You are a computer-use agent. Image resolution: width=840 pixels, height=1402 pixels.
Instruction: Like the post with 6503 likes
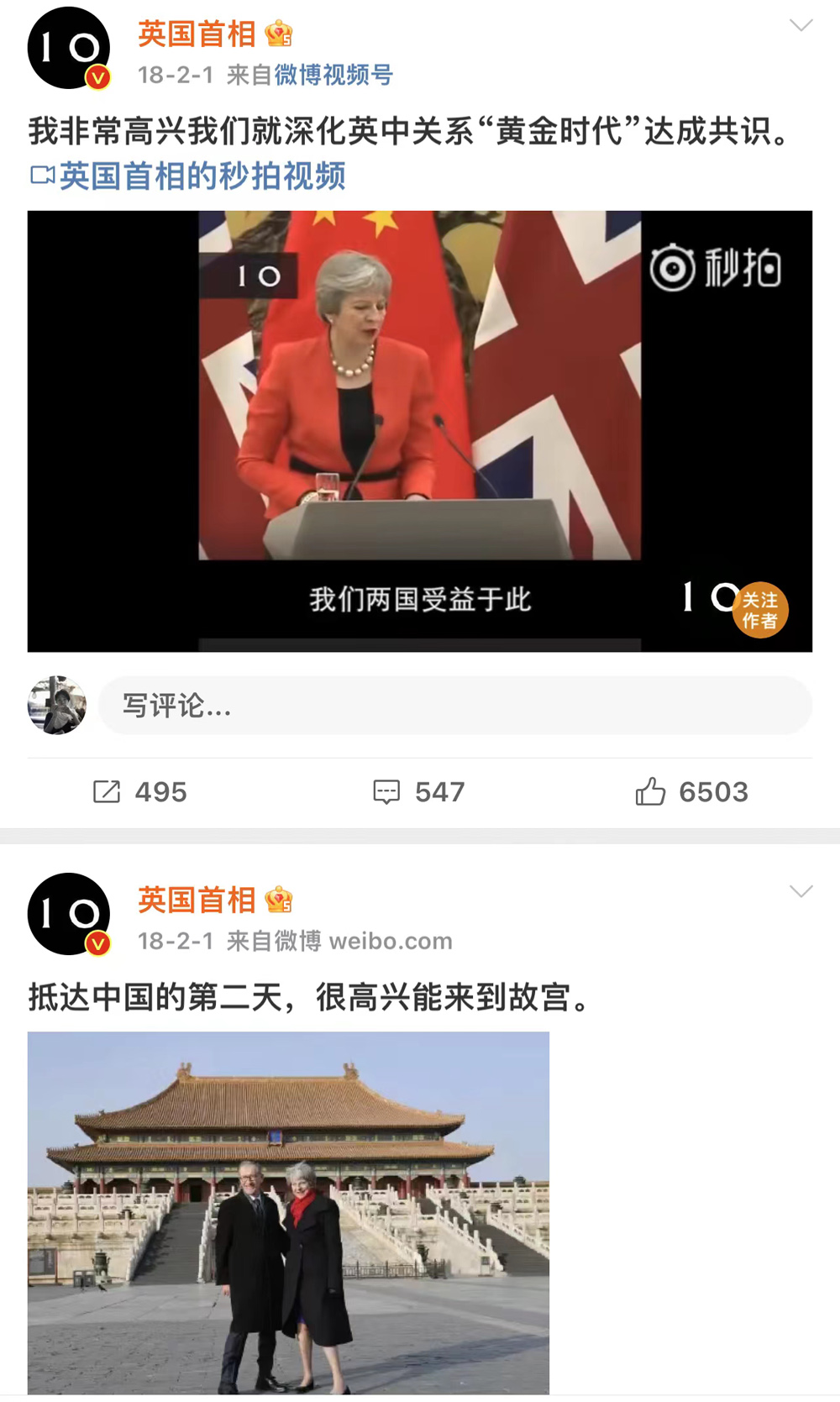point(691,792)
